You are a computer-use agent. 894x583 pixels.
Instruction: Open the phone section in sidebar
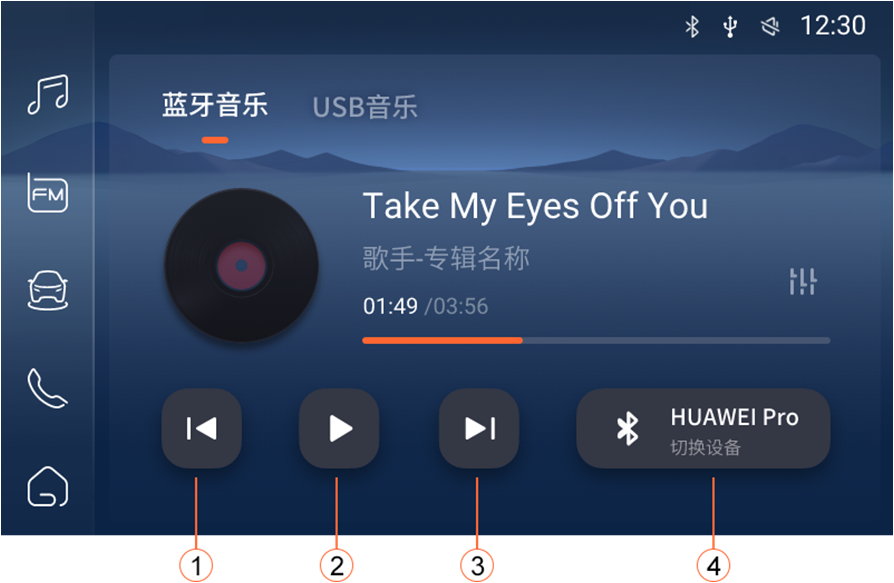pyautogui.click(x=48, y=388)
